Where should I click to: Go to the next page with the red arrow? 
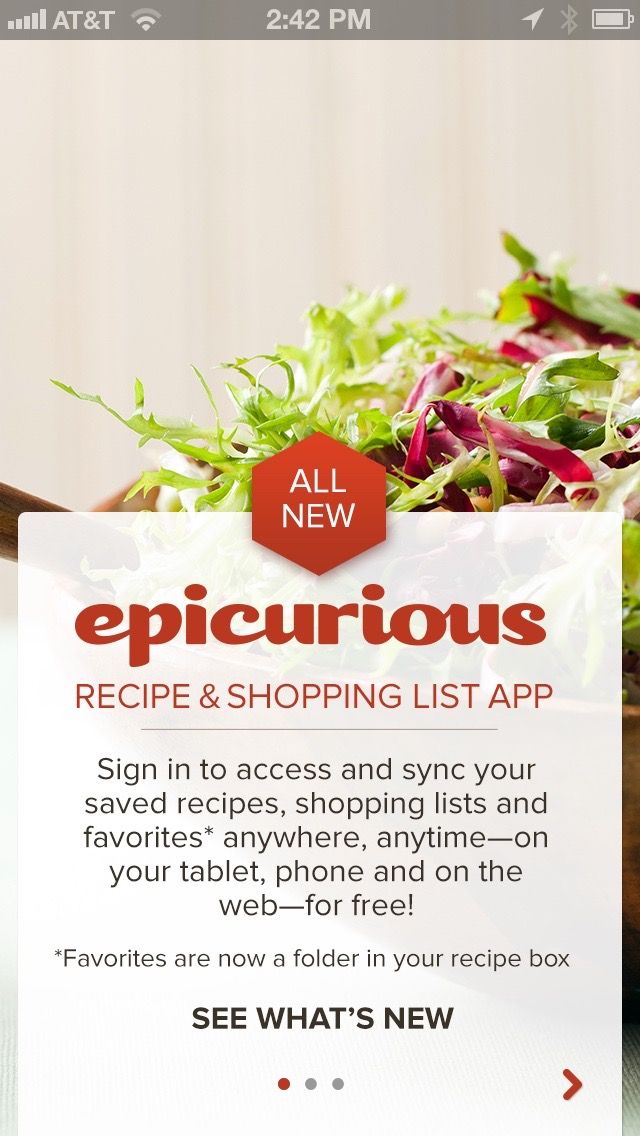(571, 1084)
